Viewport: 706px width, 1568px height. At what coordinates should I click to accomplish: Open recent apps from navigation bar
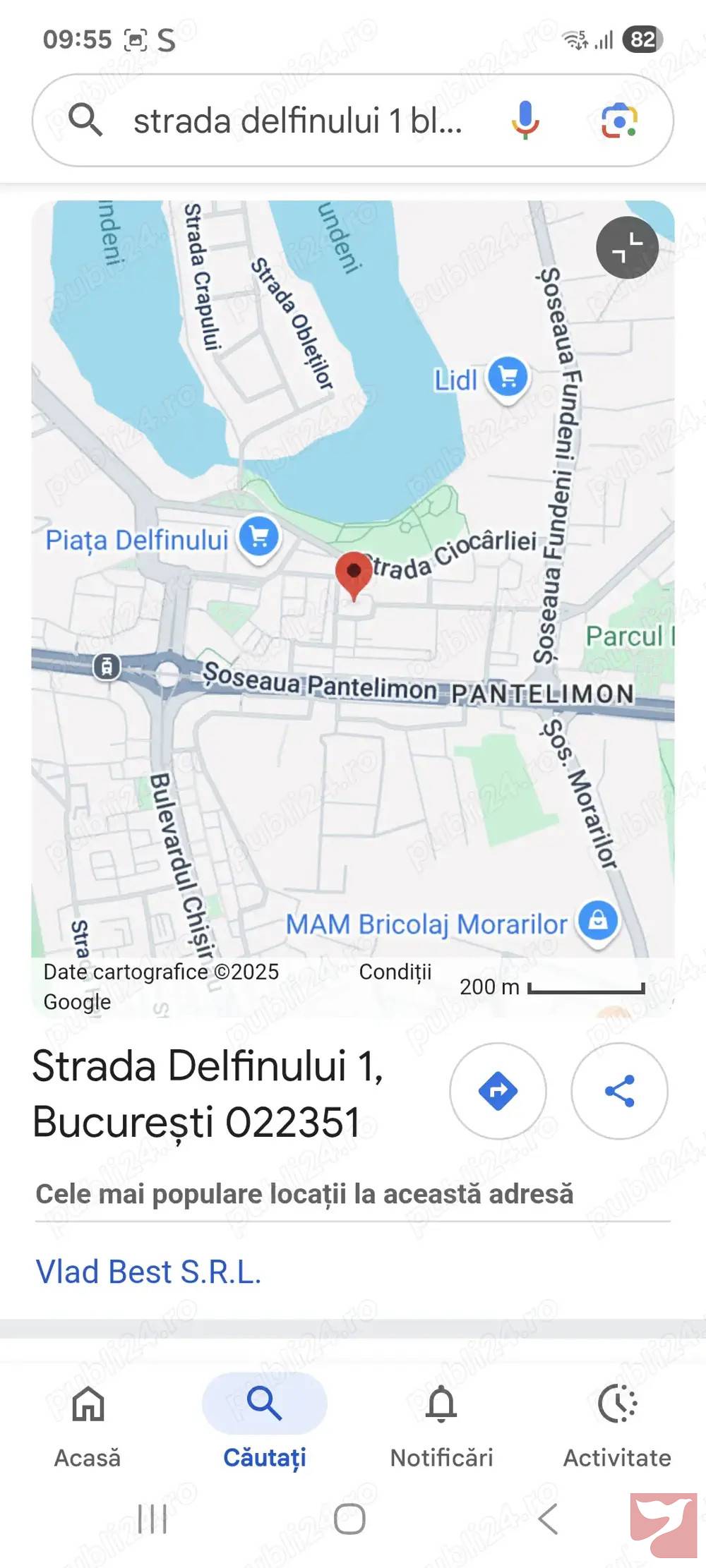click(152, 1519)
